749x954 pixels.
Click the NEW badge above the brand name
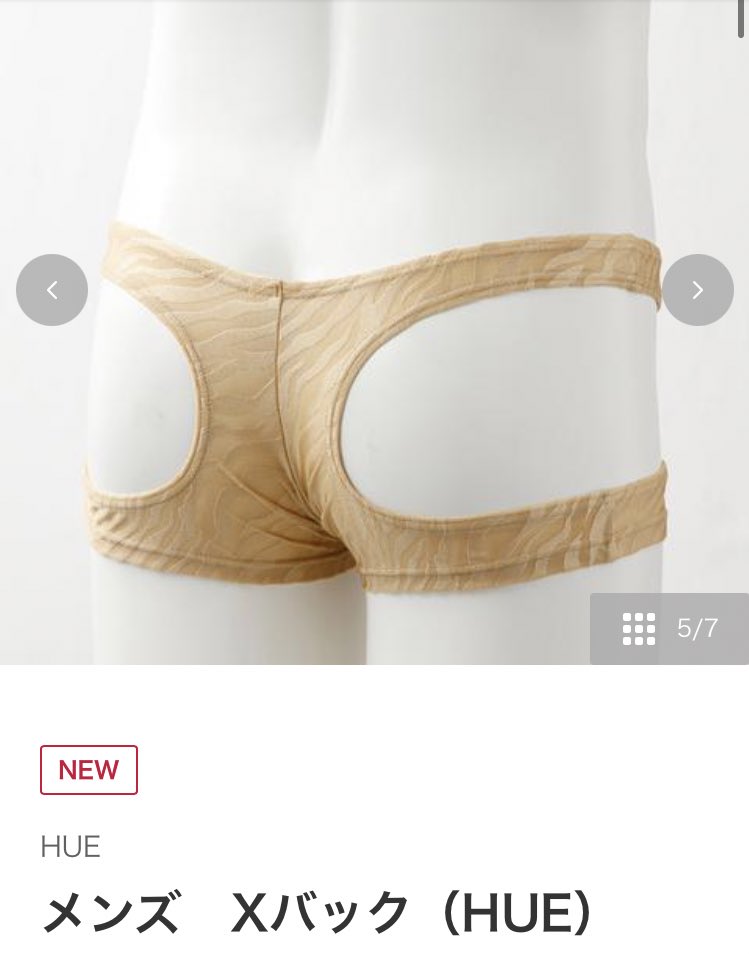click(x=88, y=770)
